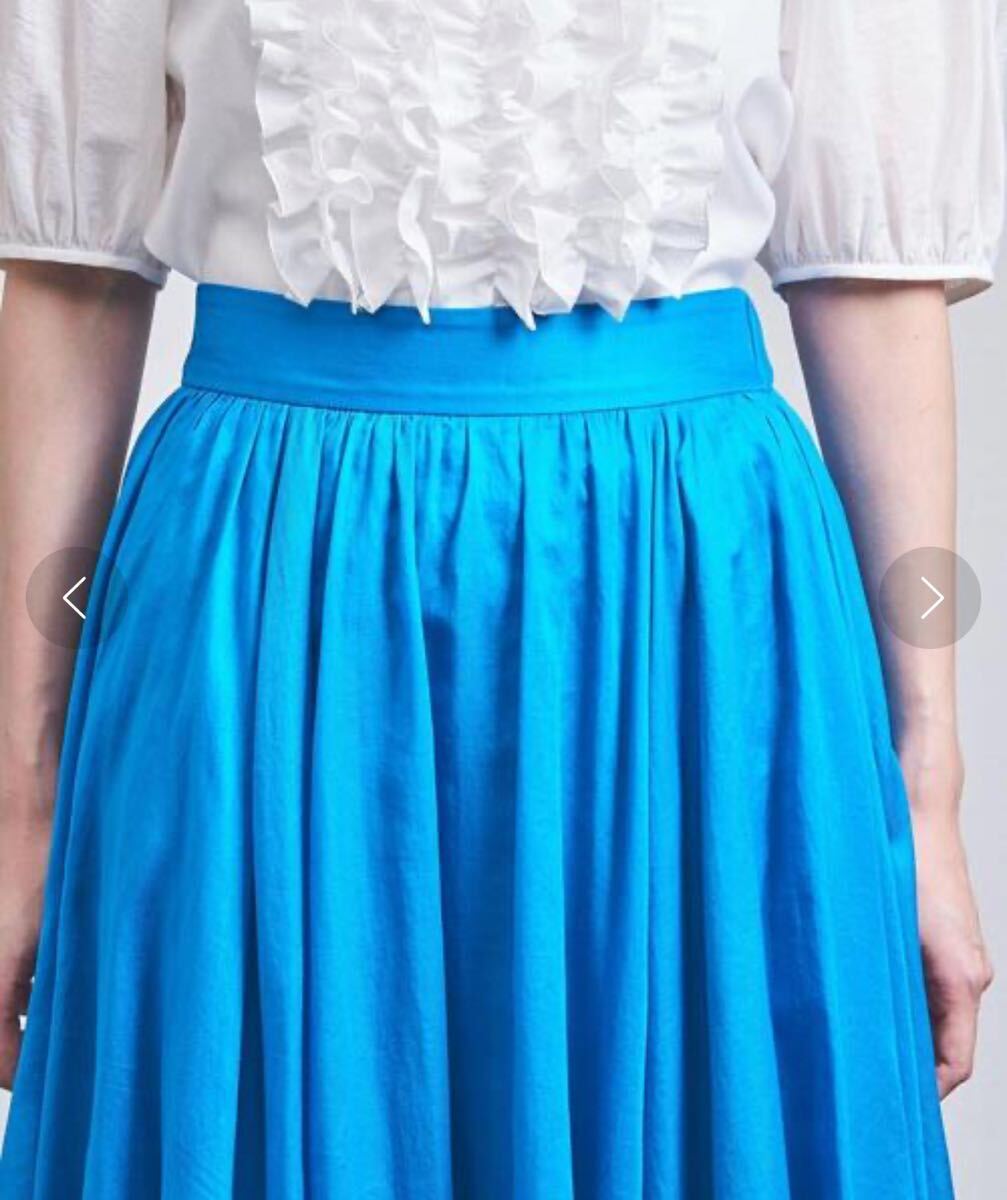Go to the next product image

pos(930,598)
